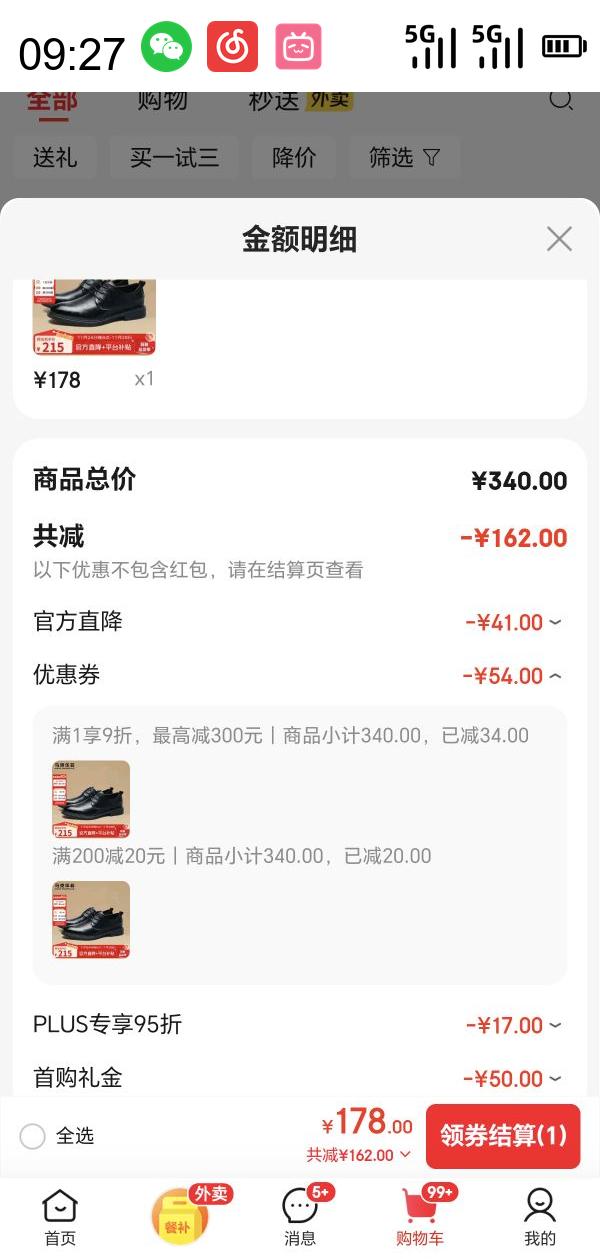The image size is (600, 1259).
Task: Open the 外卖 餐补 tab
Action: click(180, 1214)
